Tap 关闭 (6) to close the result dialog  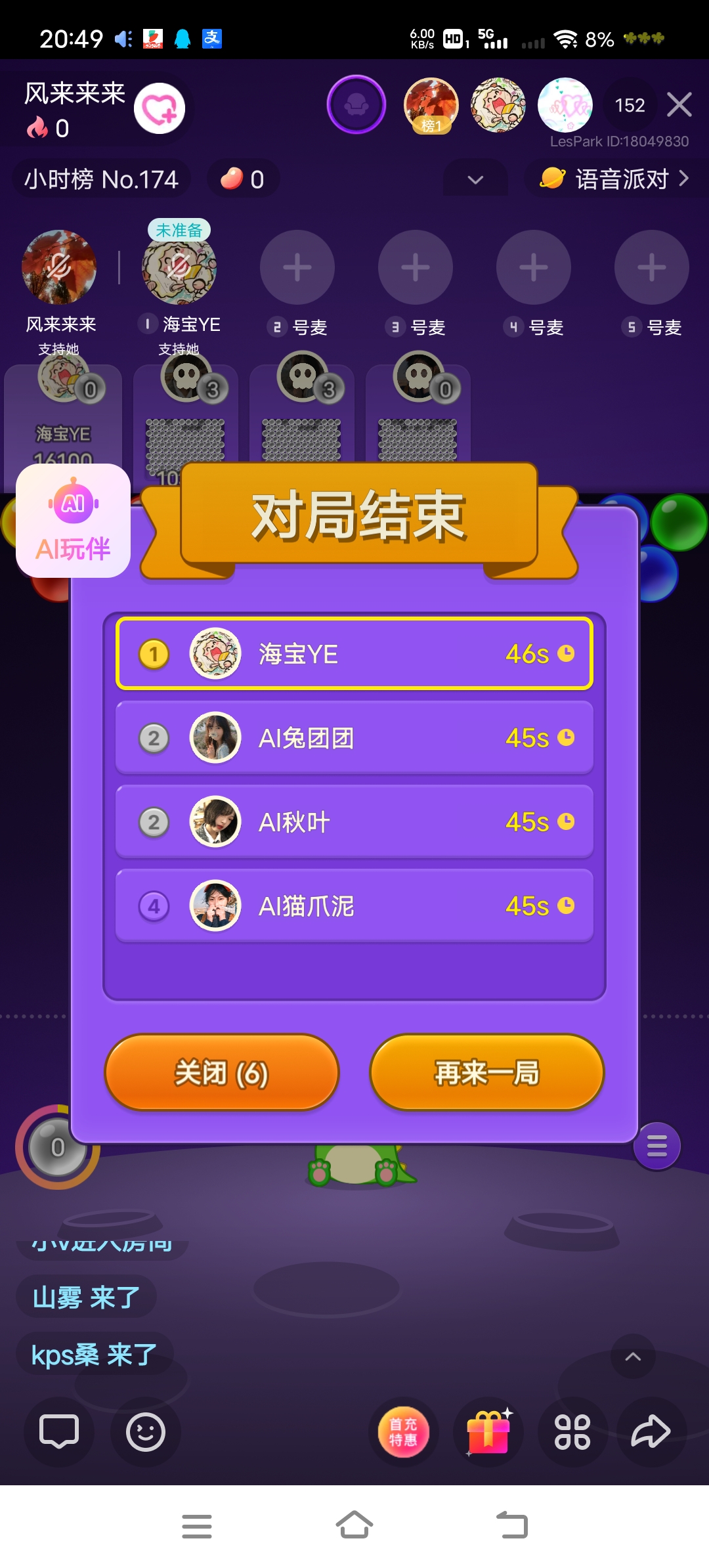click(221, 1073)
